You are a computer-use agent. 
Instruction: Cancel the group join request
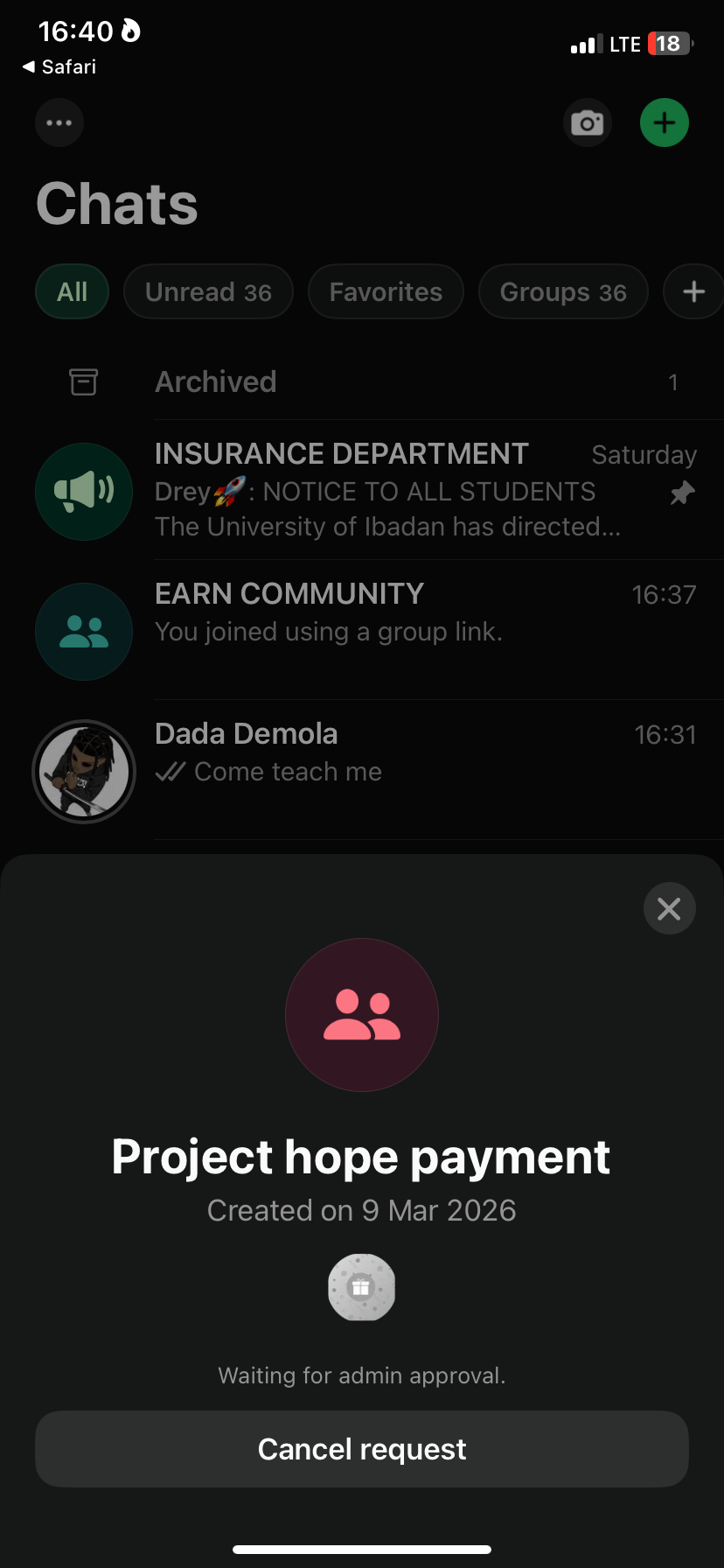362,1449
